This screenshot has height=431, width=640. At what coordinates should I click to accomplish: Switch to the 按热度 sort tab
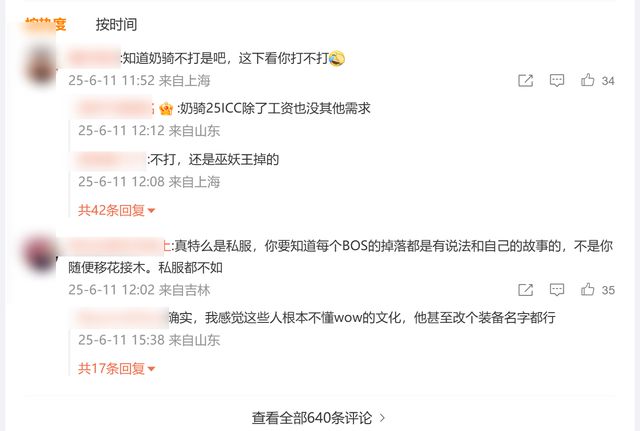pos(46,24)
